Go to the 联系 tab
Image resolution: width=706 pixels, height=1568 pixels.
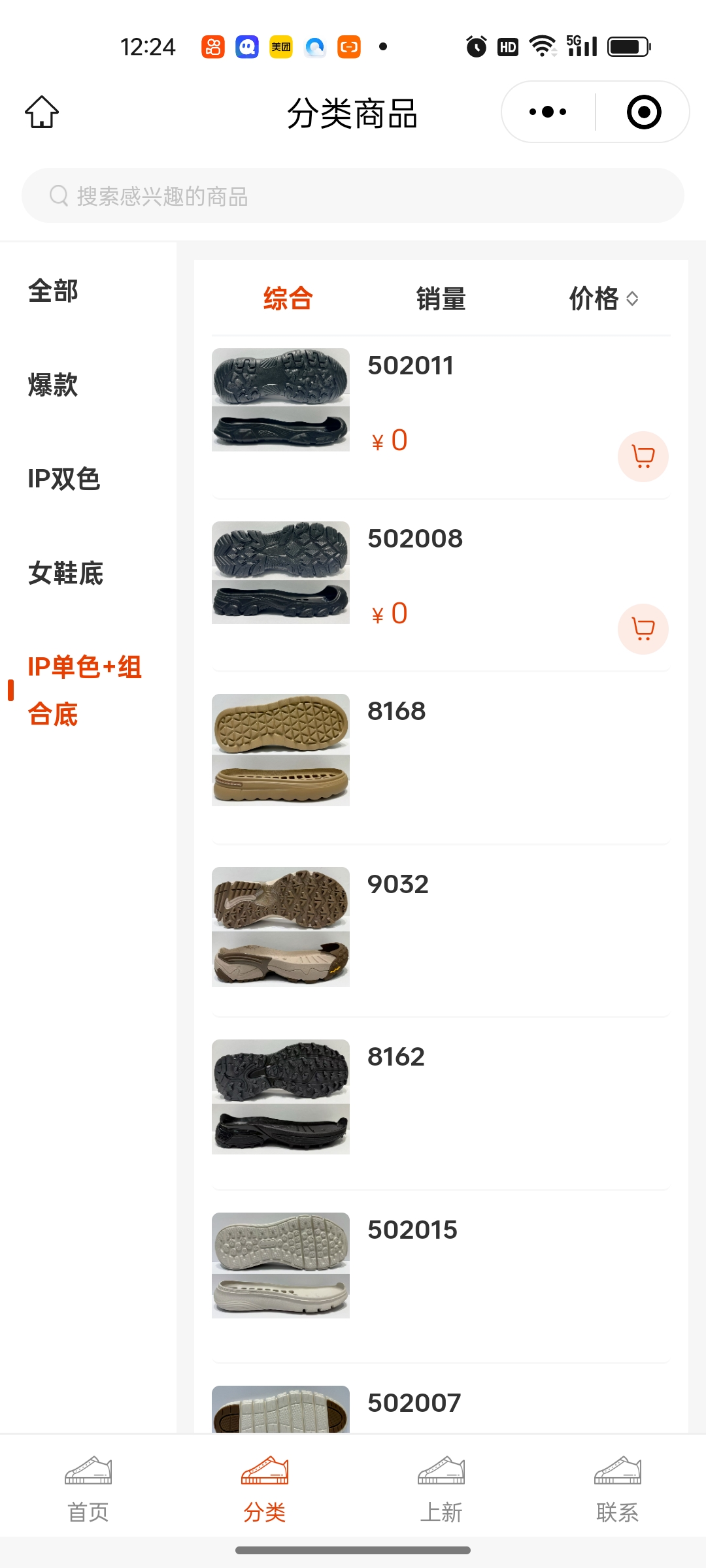click(x=617, y=1490)
